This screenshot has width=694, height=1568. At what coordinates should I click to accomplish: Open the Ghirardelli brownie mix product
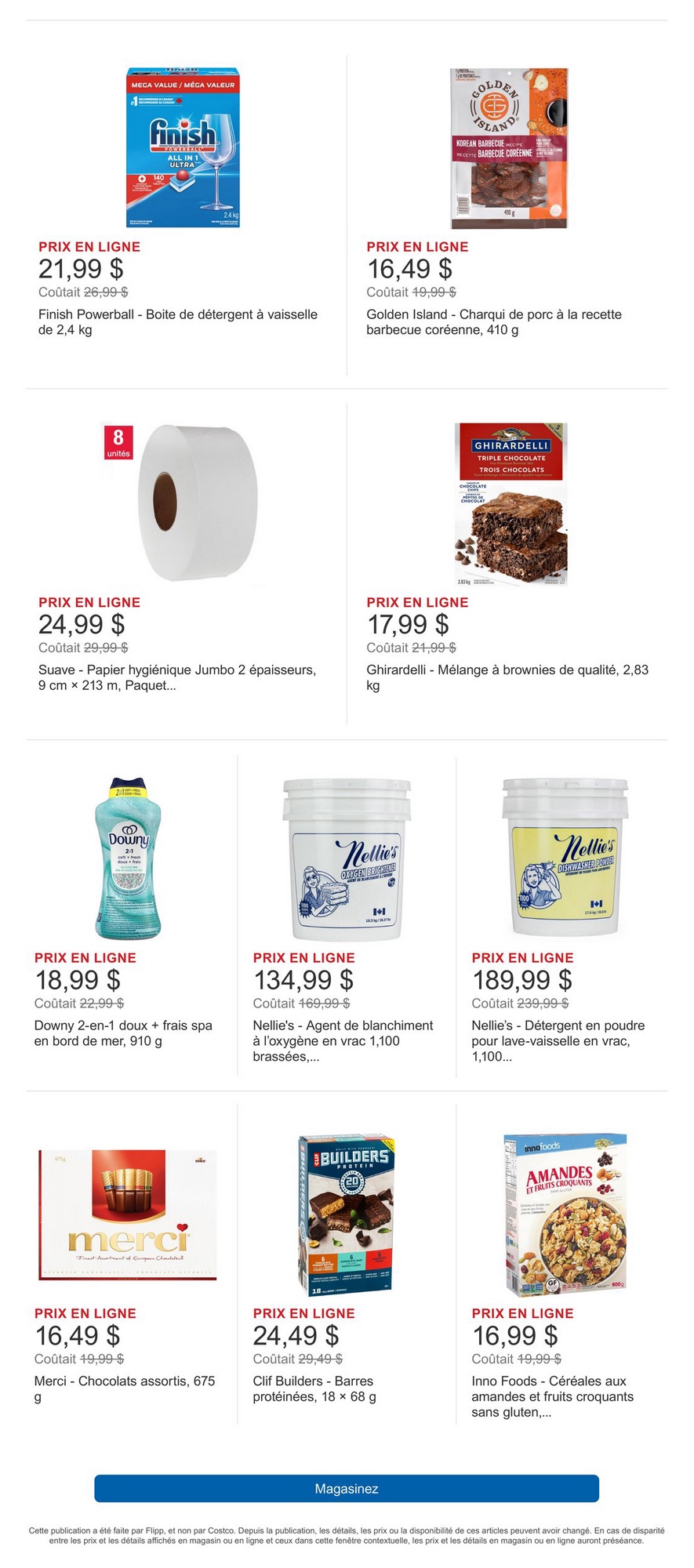pyautogui.click(x=511, y=503)
